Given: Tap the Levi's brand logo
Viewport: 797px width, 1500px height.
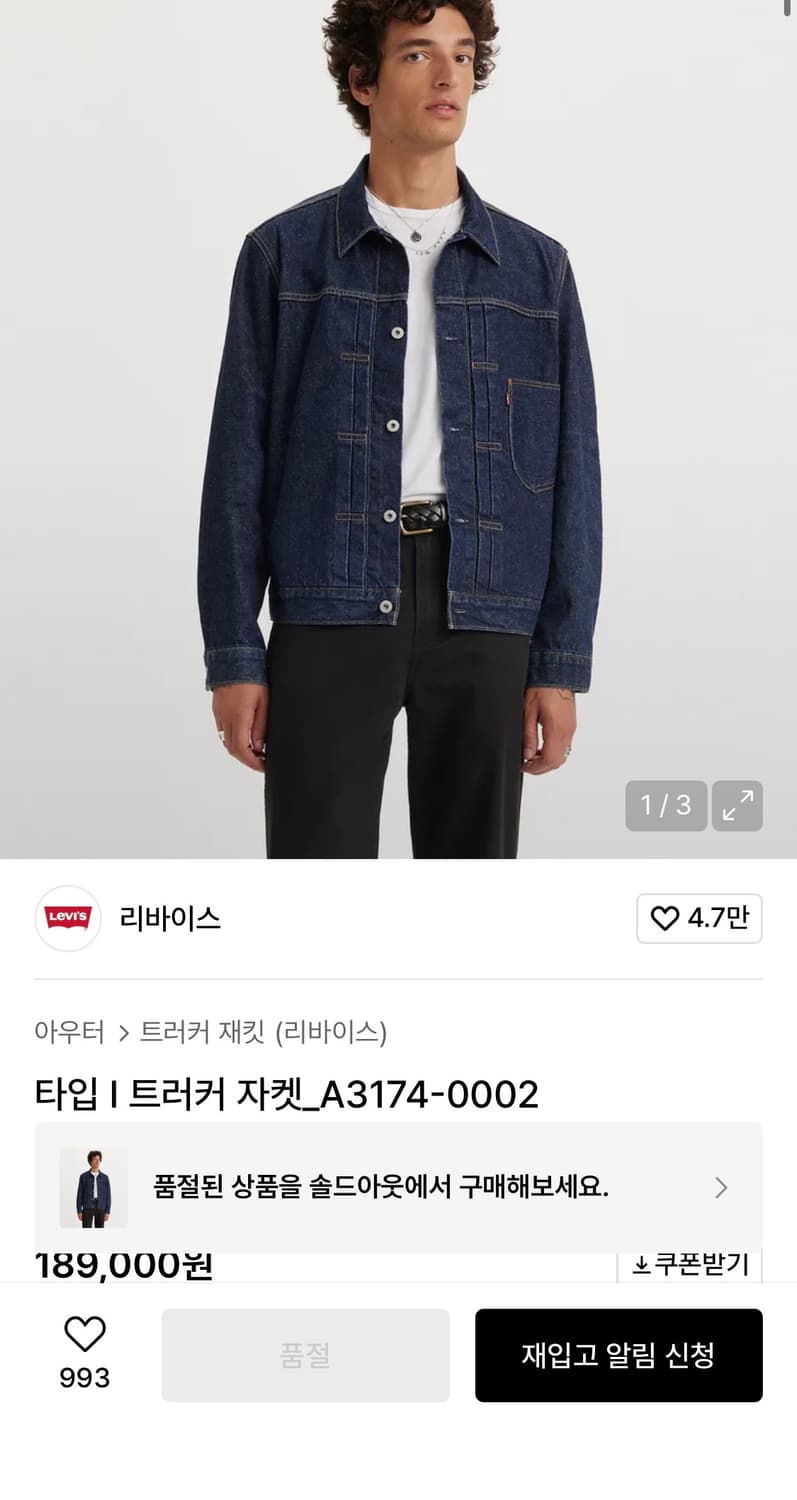Looking at the screenshot, I should (x=68, y=918).
